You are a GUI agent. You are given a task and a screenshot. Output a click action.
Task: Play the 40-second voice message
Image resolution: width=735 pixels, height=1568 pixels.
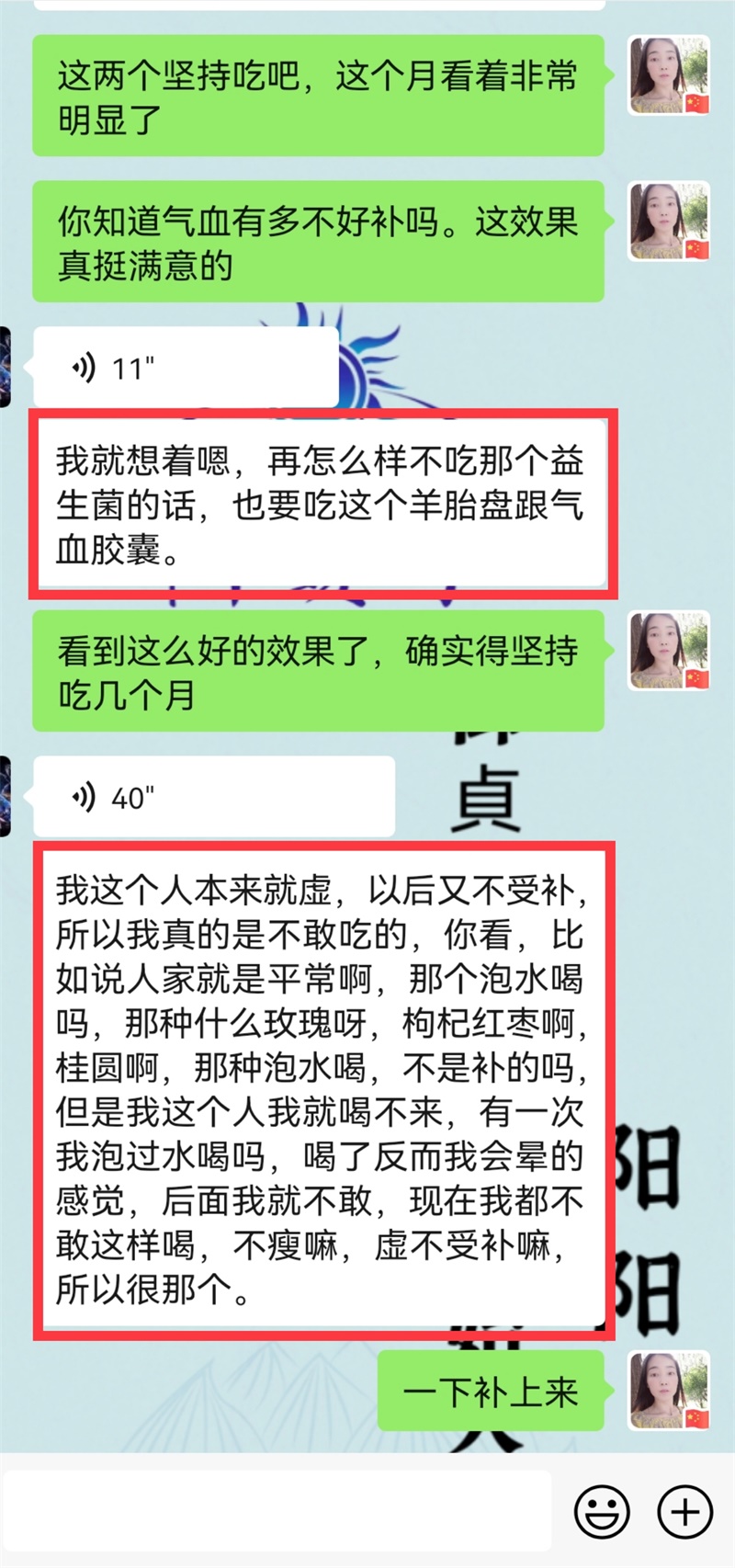pos(211,797)
